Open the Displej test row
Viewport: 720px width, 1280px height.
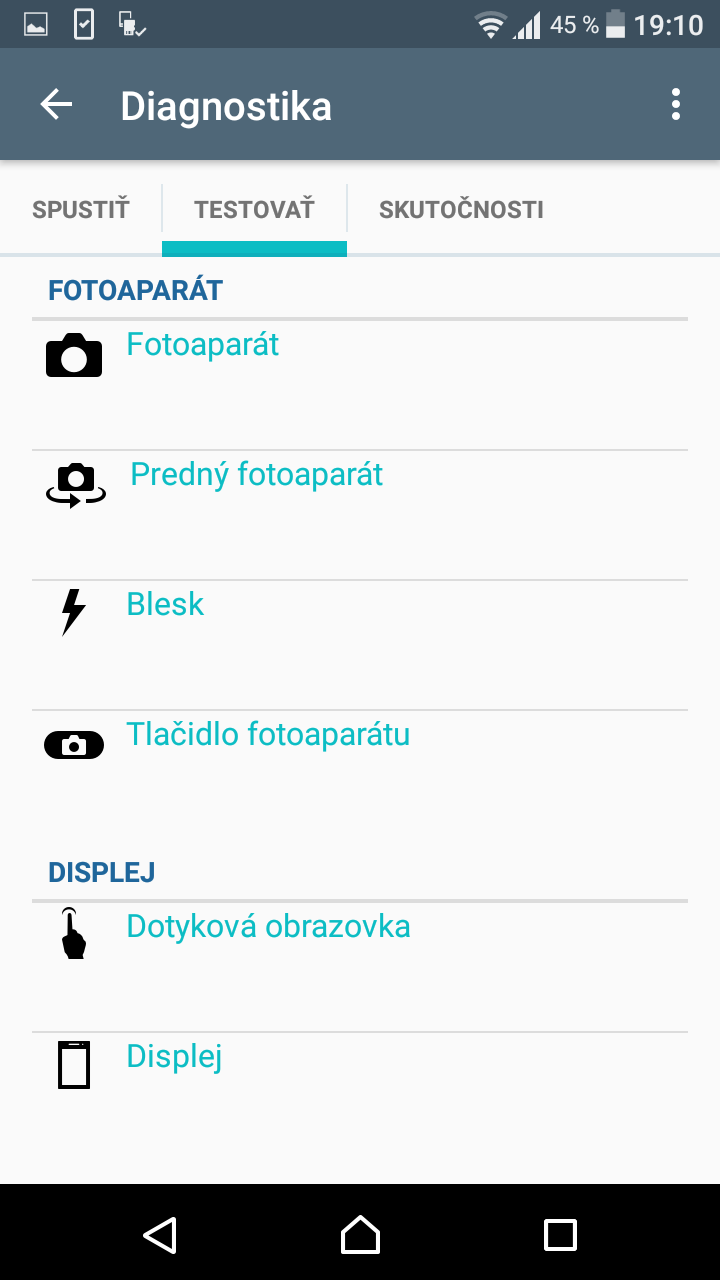pyautogui.click(x=360, y=1097)
